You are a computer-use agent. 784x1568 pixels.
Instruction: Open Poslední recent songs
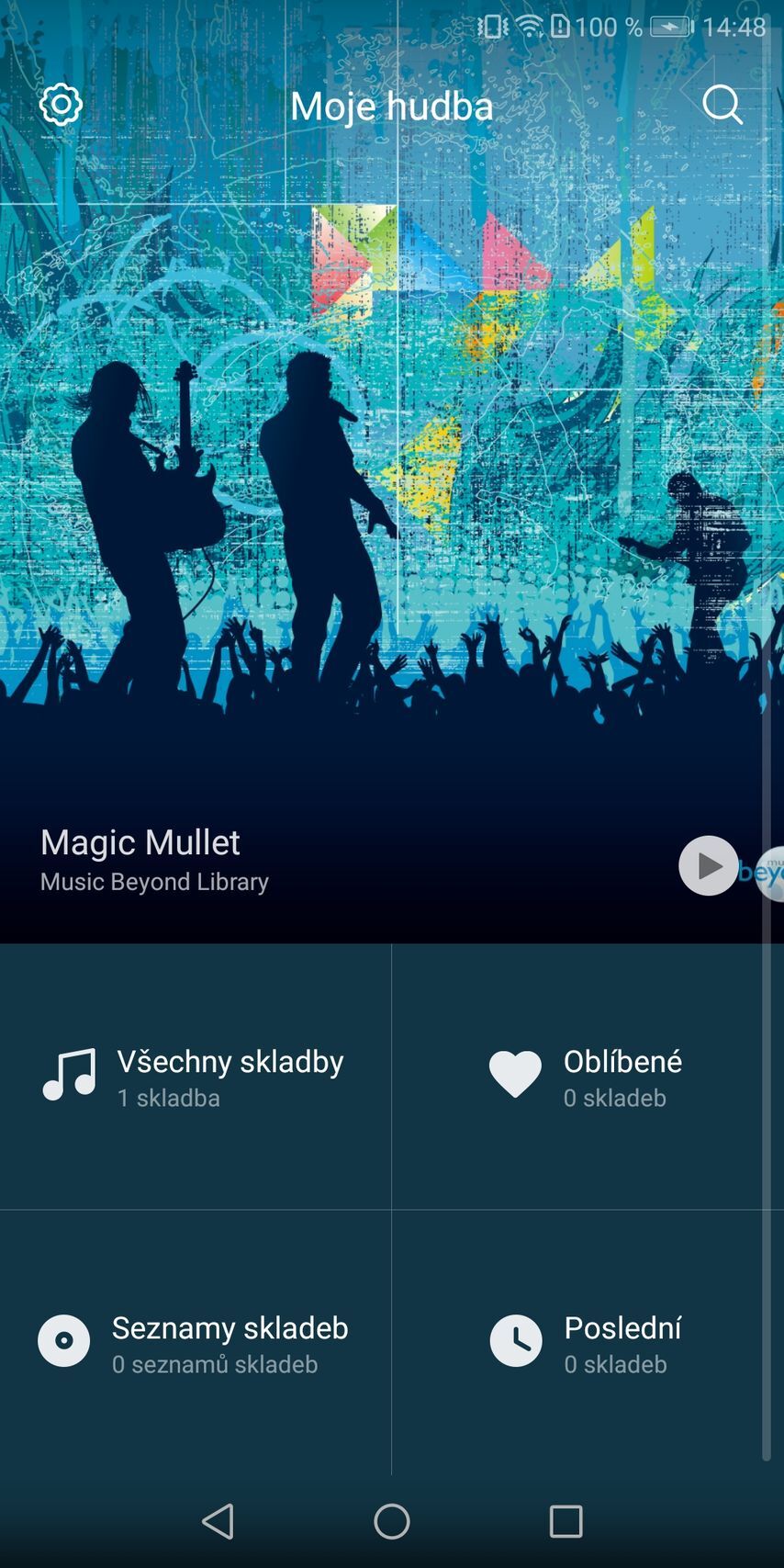(x=588, y=1343)
